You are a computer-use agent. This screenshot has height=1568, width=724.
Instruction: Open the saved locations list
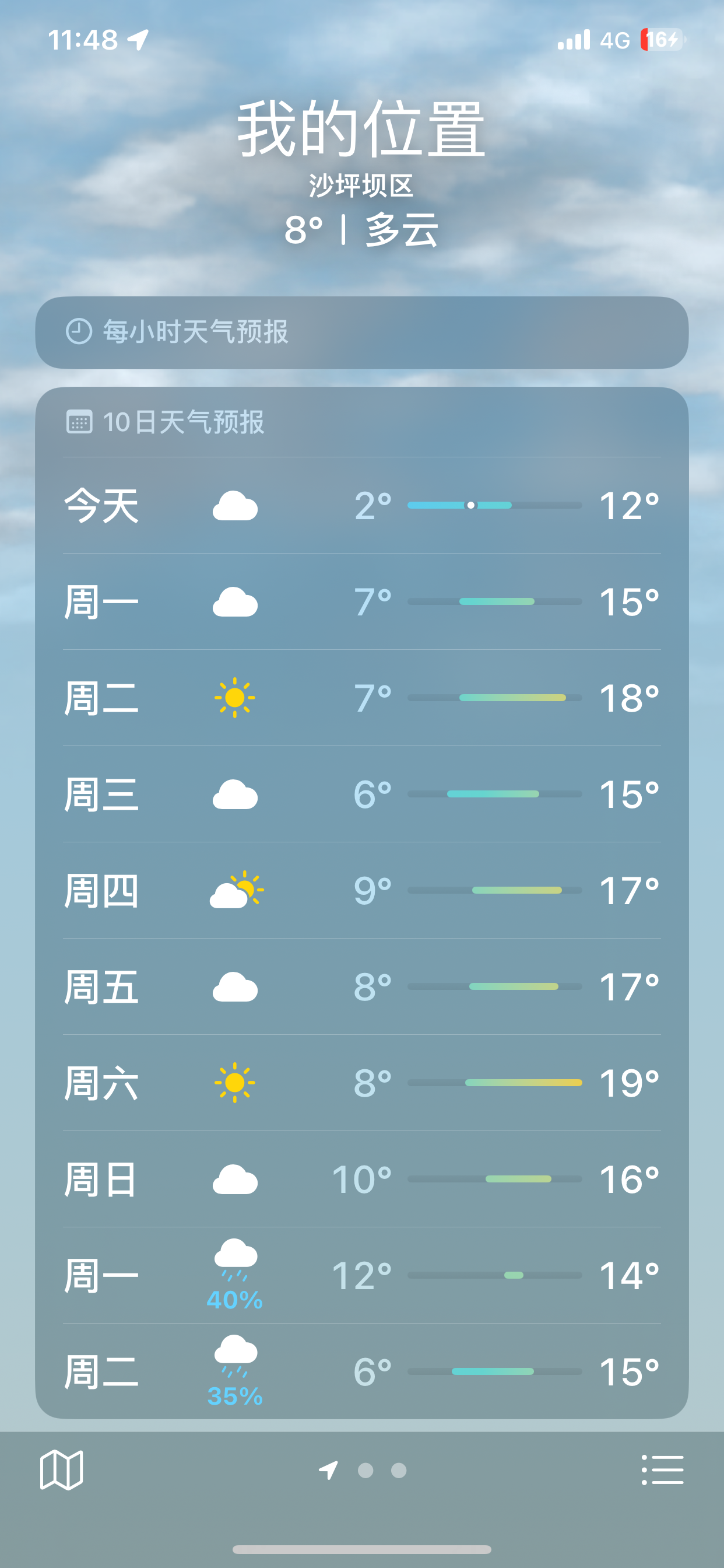tap(662, 1470)
